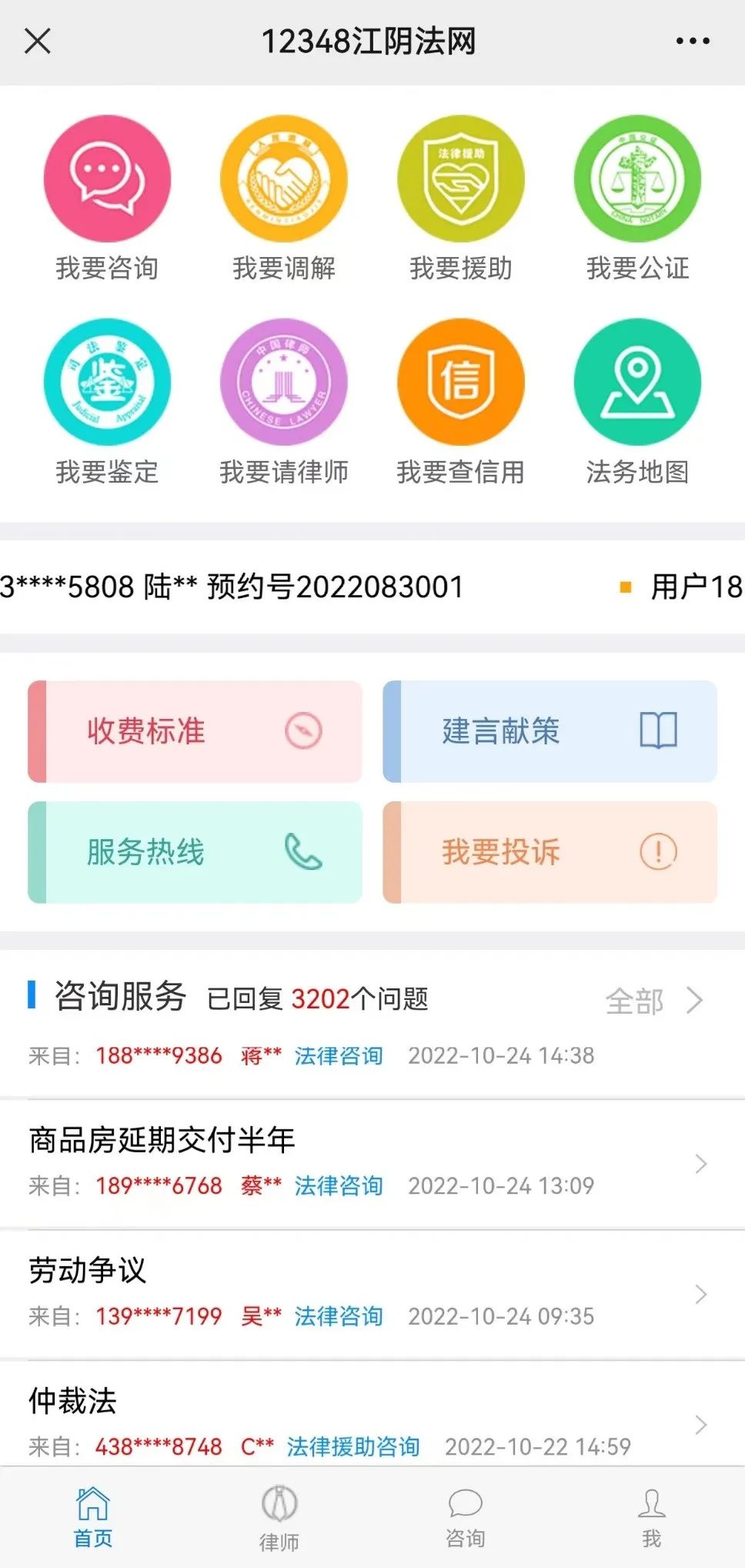This screenshot has height=1568, width=745.
Task: Open 我要公证 notary service
Action: [x=638, y=199]
